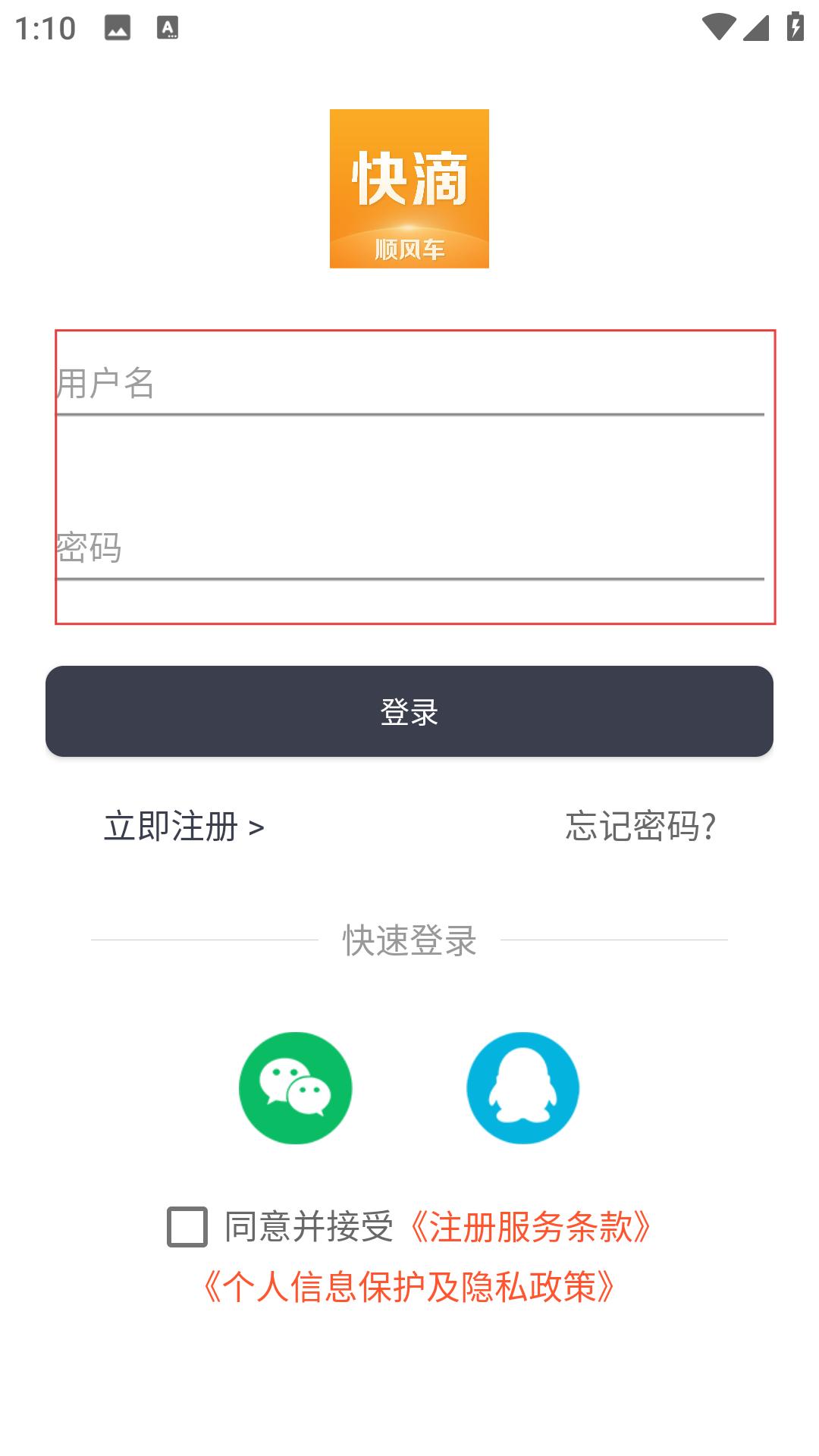This screenshot has width=819, height=1456.
Task: Tap the Wi-Fi icon in status bar
Action: click(717, 26)
